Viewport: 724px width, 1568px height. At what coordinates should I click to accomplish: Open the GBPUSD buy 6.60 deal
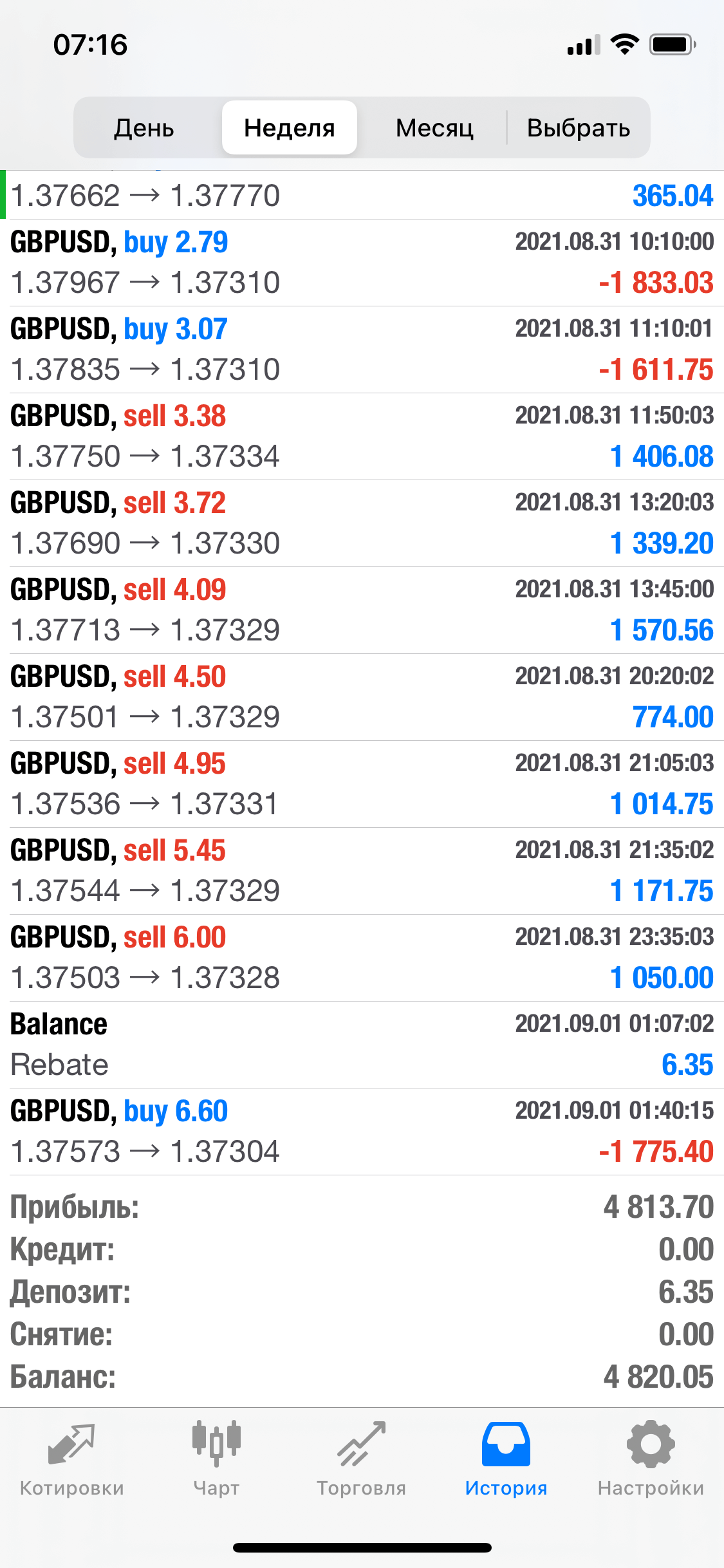pos(362,1132)
